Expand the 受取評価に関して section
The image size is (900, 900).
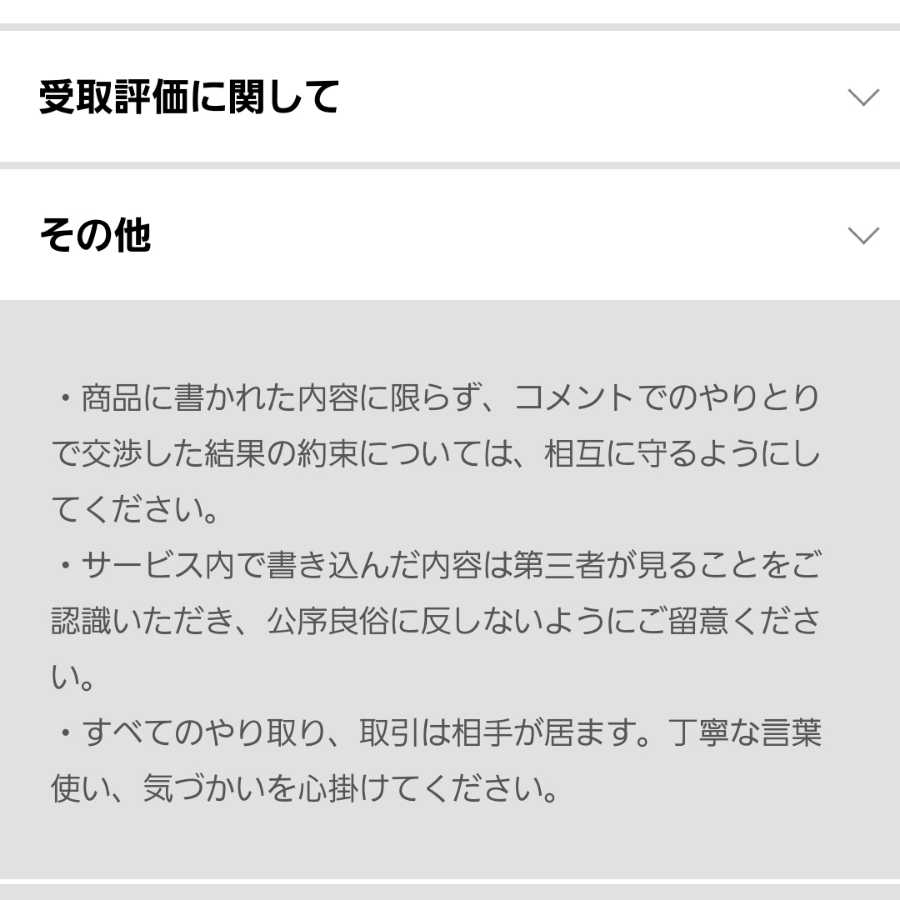(862, 97)
